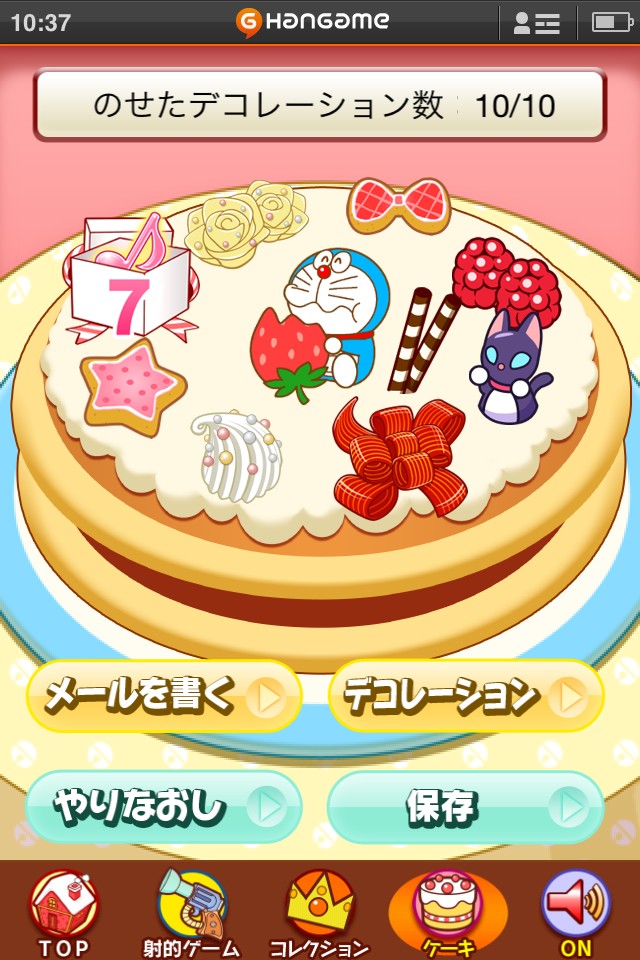Save the cake with 保存

click(x=465, y=806)
